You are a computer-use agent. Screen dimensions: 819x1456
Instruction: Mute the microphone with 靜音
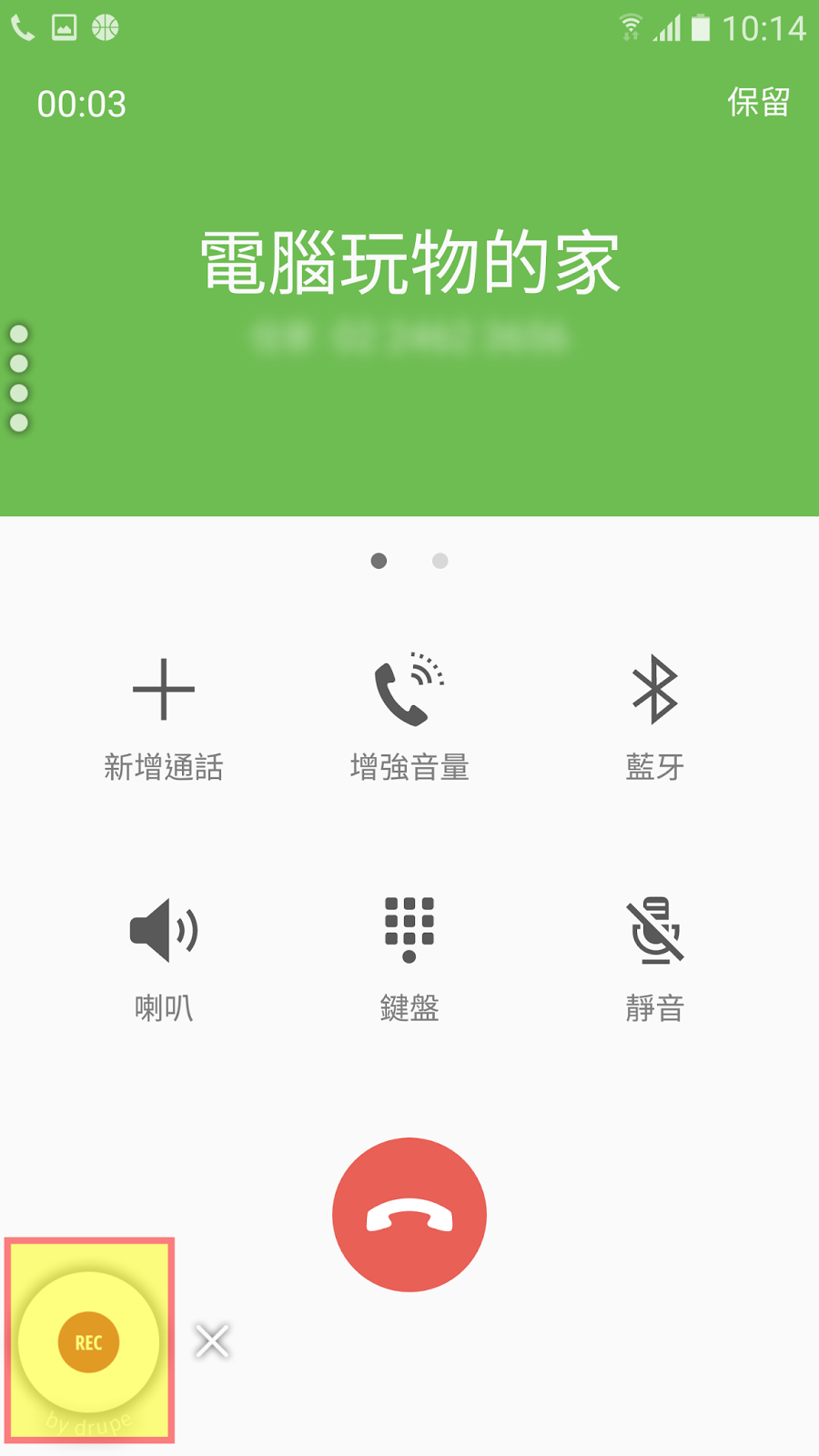click(655, 960)
